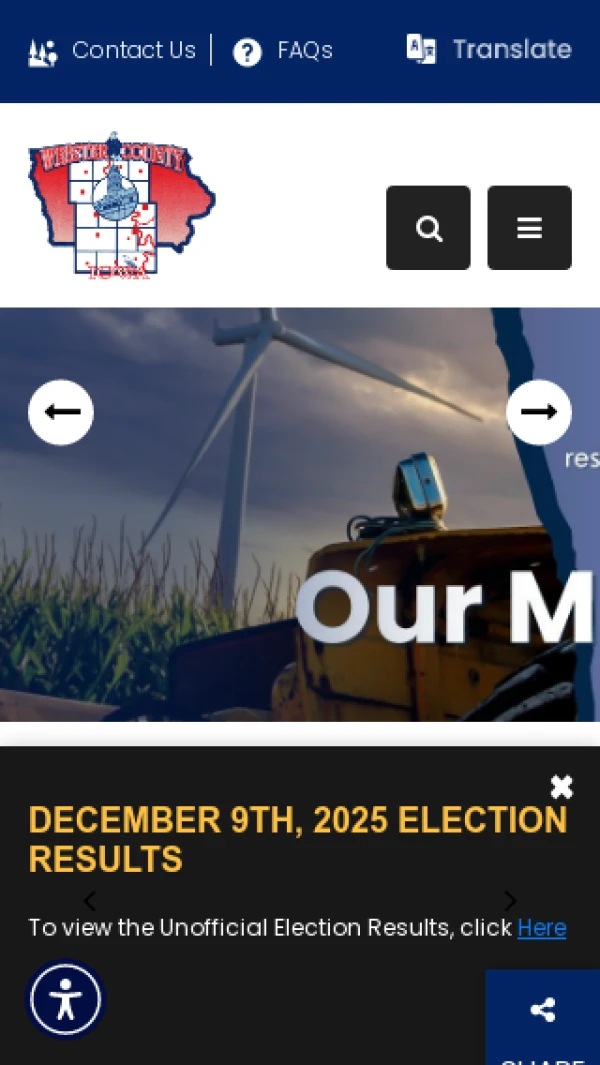Follow the Here link for election results
The image size is (600, 1065).
pyautogui.click(x=541, y=928)
